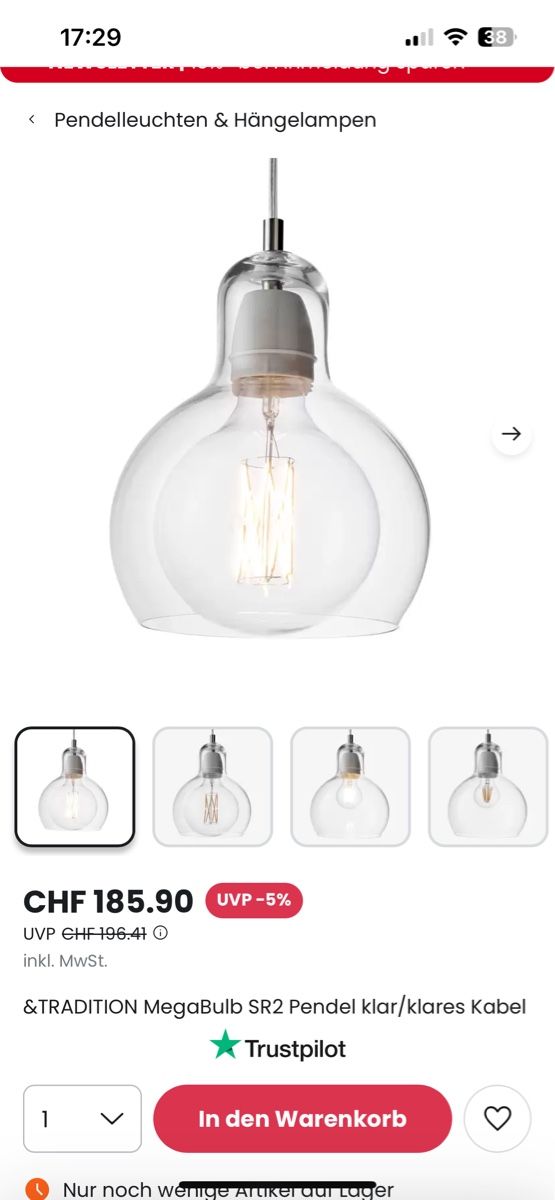View the second lamp thumbnail image

[x=213, y=787]
